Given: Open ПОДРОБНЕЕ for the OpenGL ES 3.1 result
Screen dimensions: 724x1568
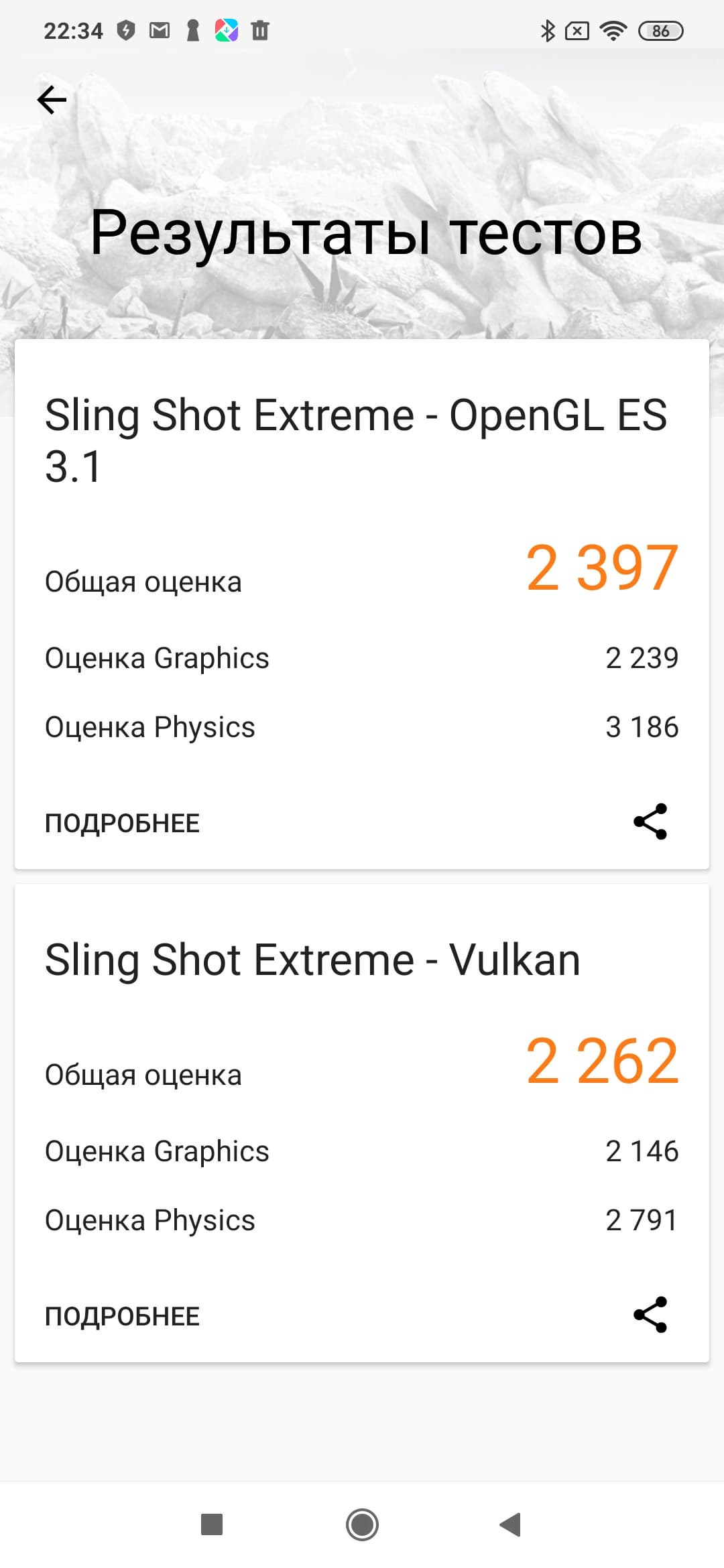Looking at the screenshot, I should (122, 823).
